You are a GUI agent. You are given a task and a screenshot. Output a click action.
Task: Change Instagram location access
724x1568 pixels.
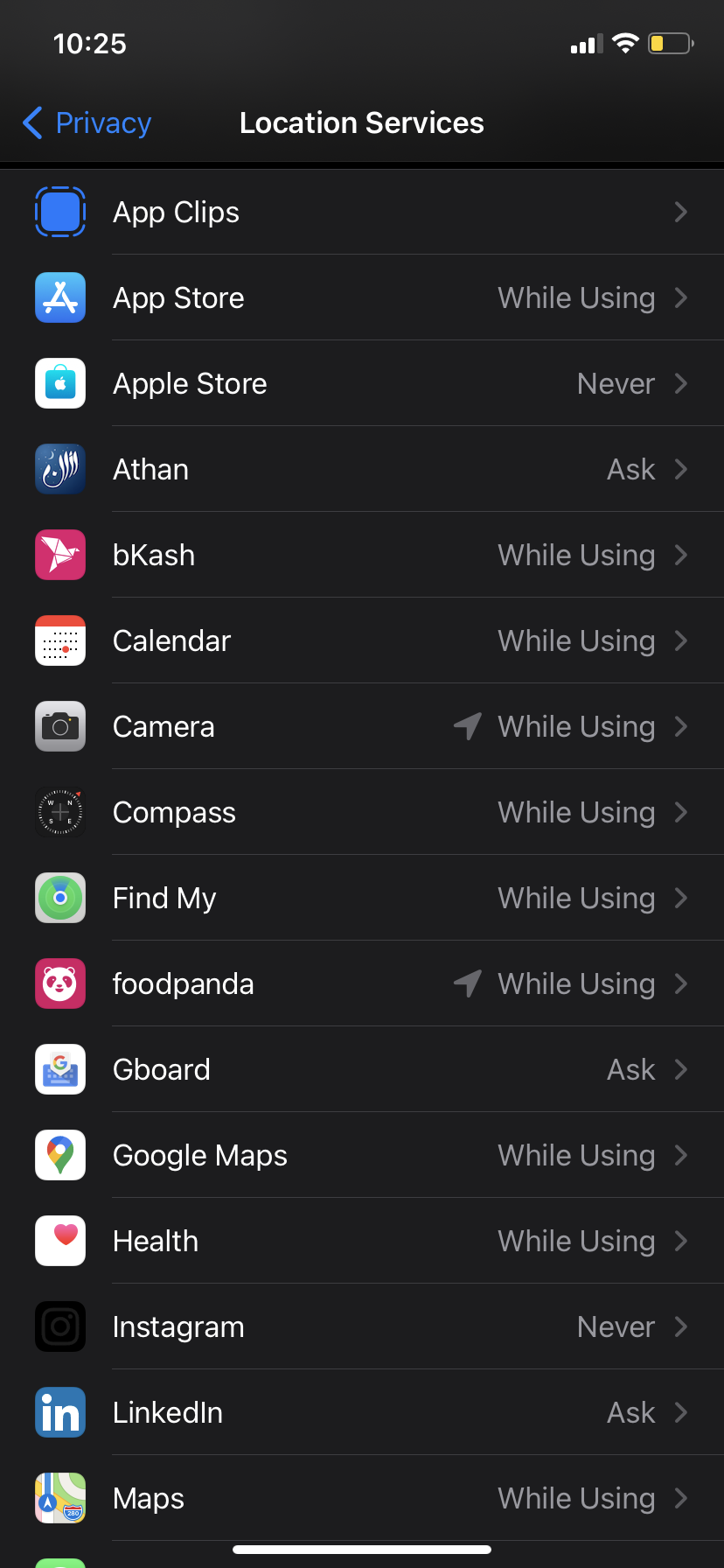(362, 1327)
